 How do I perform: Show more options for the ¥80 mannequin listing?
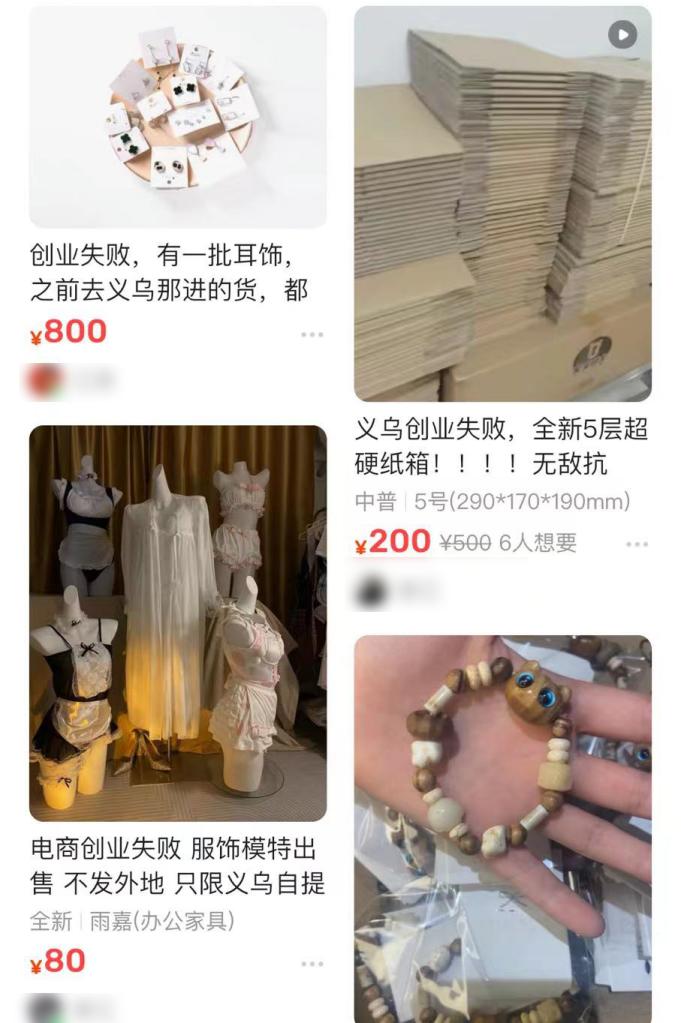(x=312, y=963)
